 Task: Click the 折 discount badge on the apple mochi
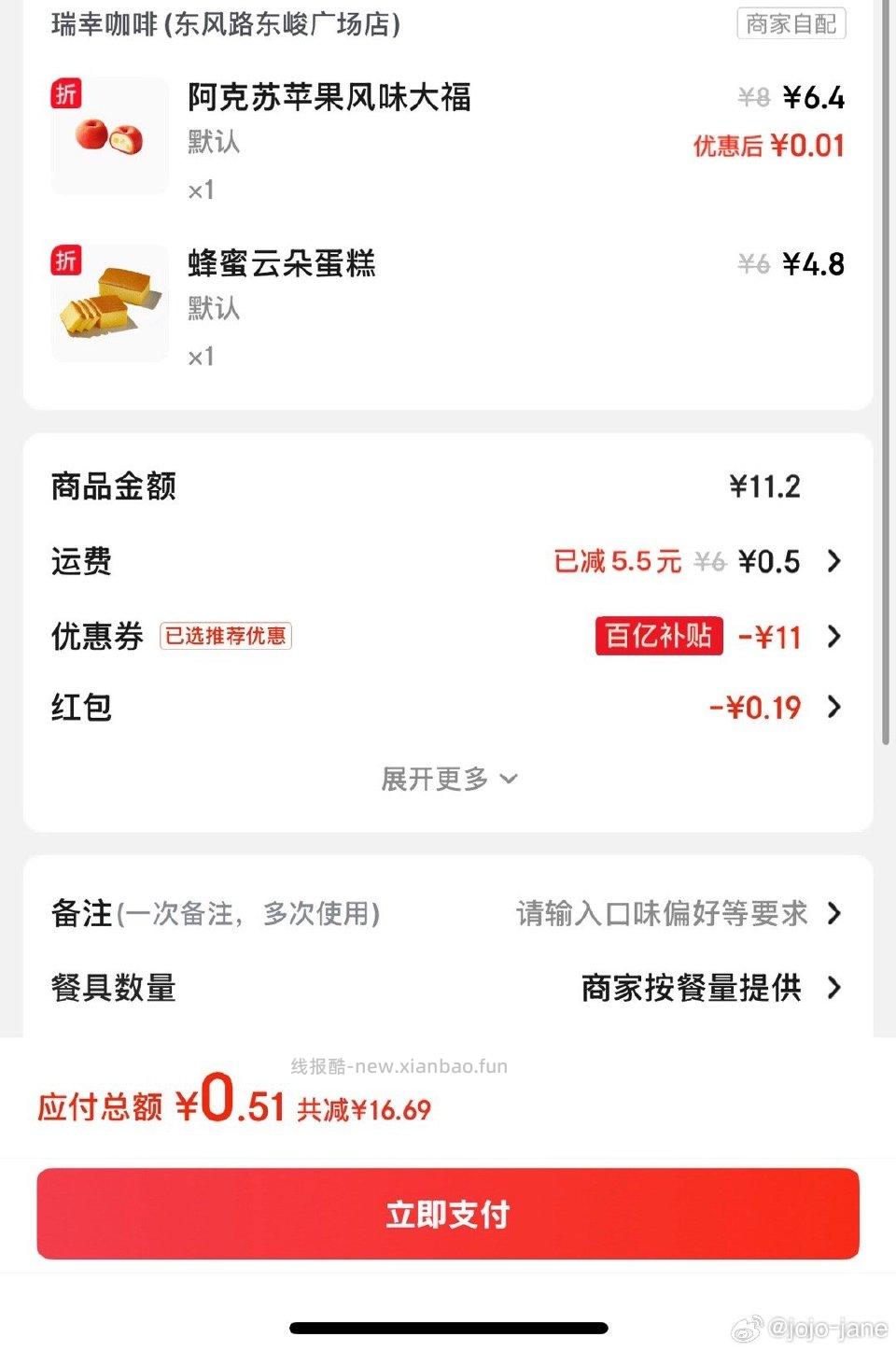coord(65,94)
